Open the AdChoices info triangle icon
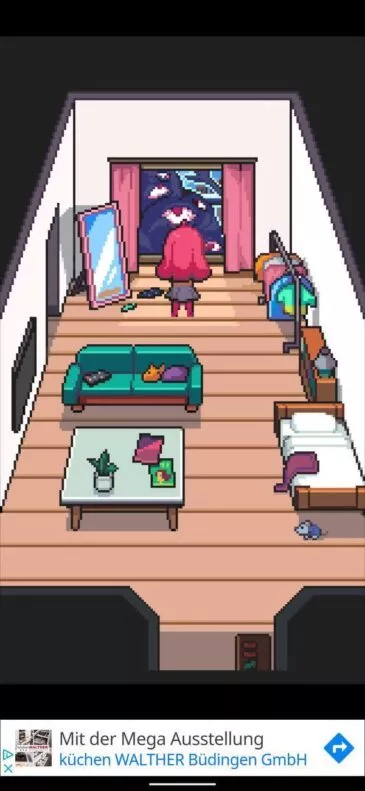The height and width of the screenshot is (791, 365). click(x=8, y=755)
